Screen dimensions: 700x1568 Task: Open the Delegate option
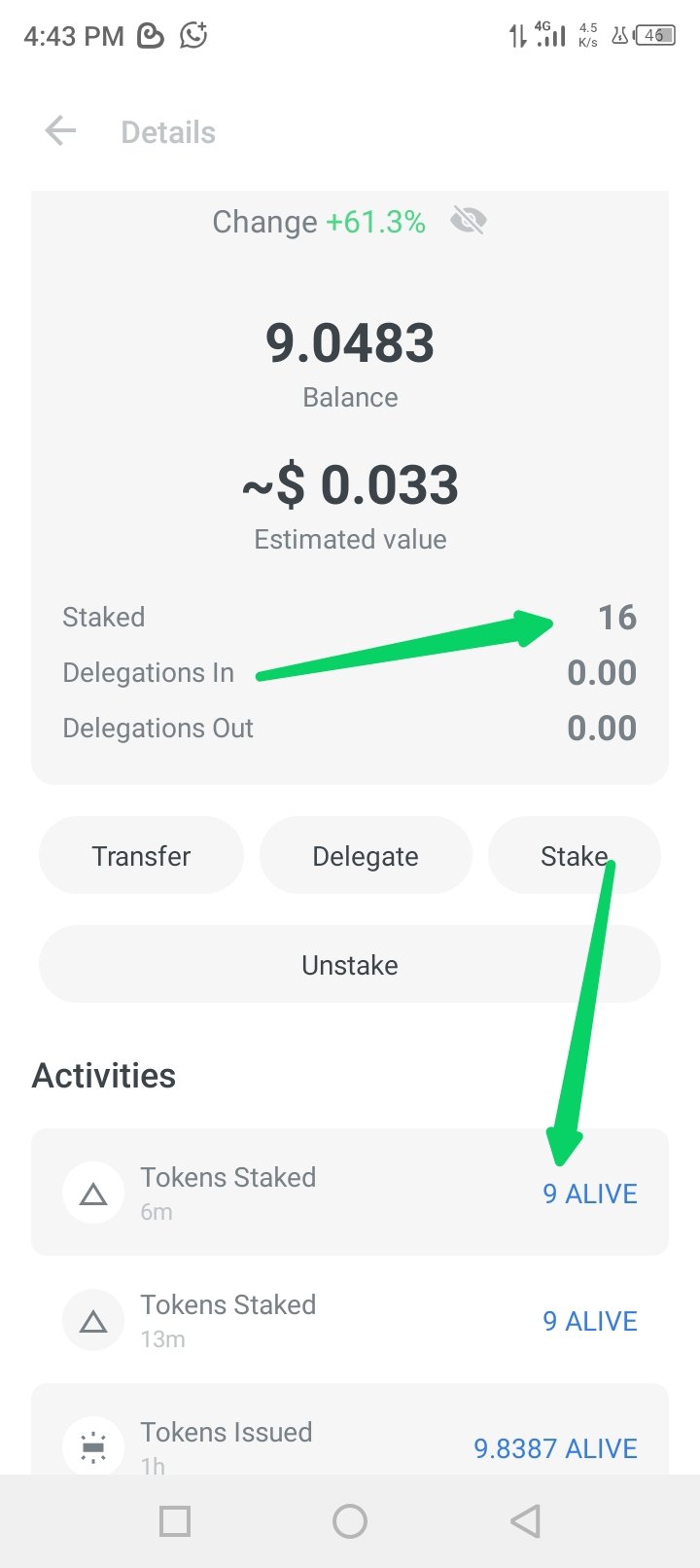point(366,856)
